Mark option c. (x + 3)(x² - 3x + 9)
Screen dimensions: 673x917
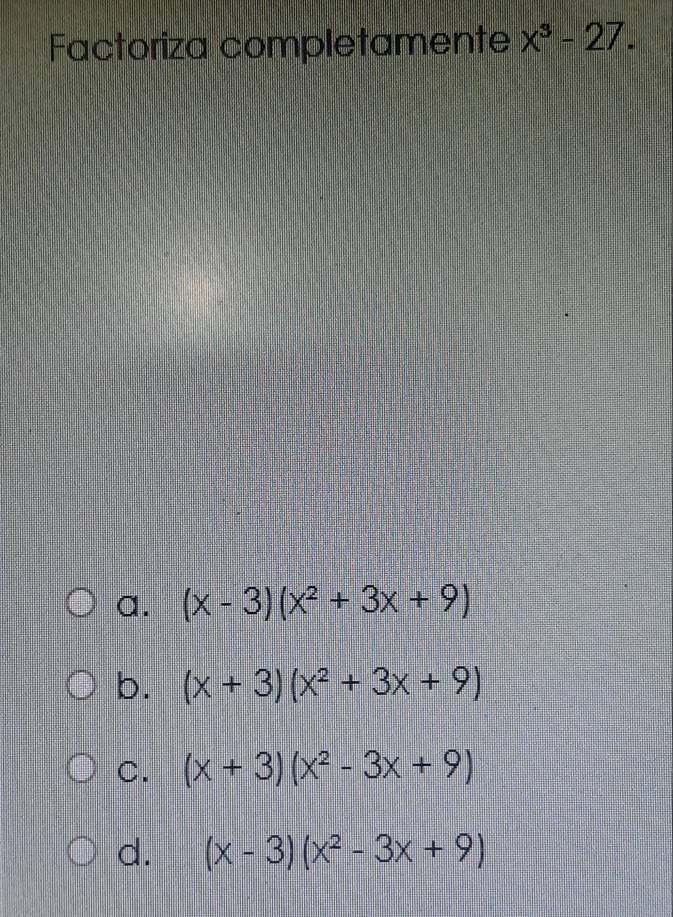tap(83, 769)
